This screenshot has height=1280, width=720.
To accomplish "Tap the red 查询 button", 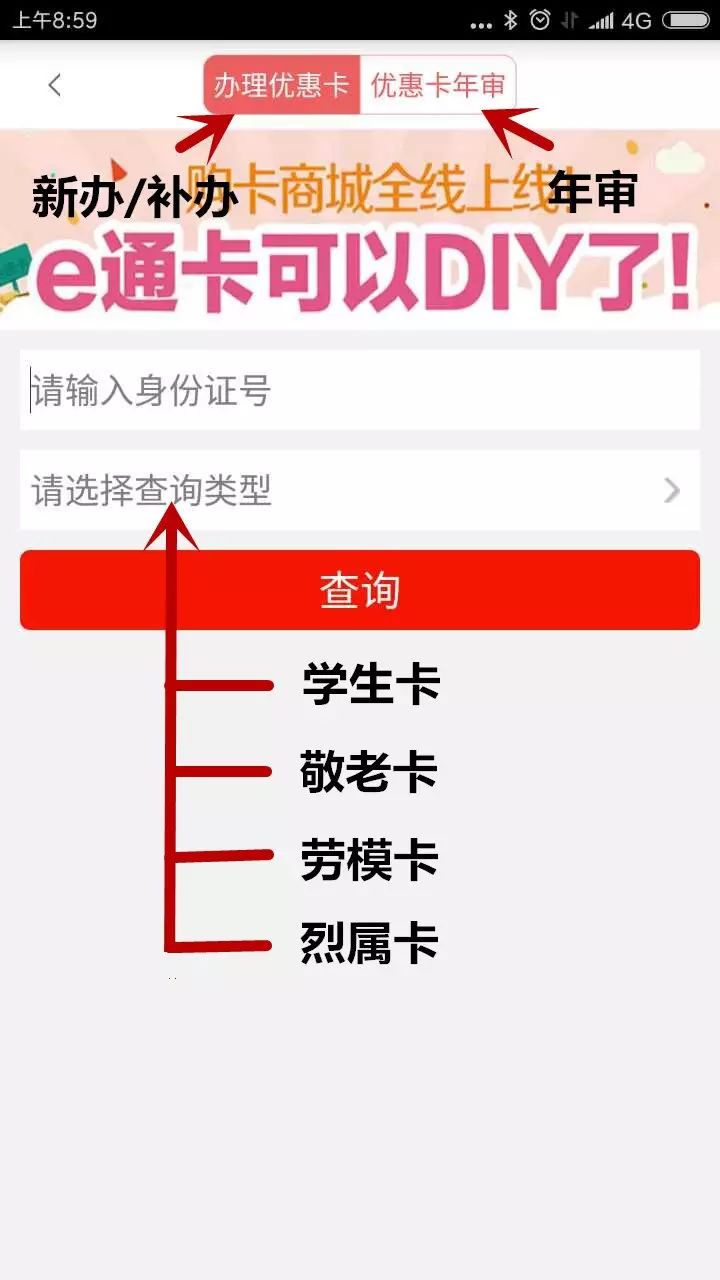I will tap(360, 590).
